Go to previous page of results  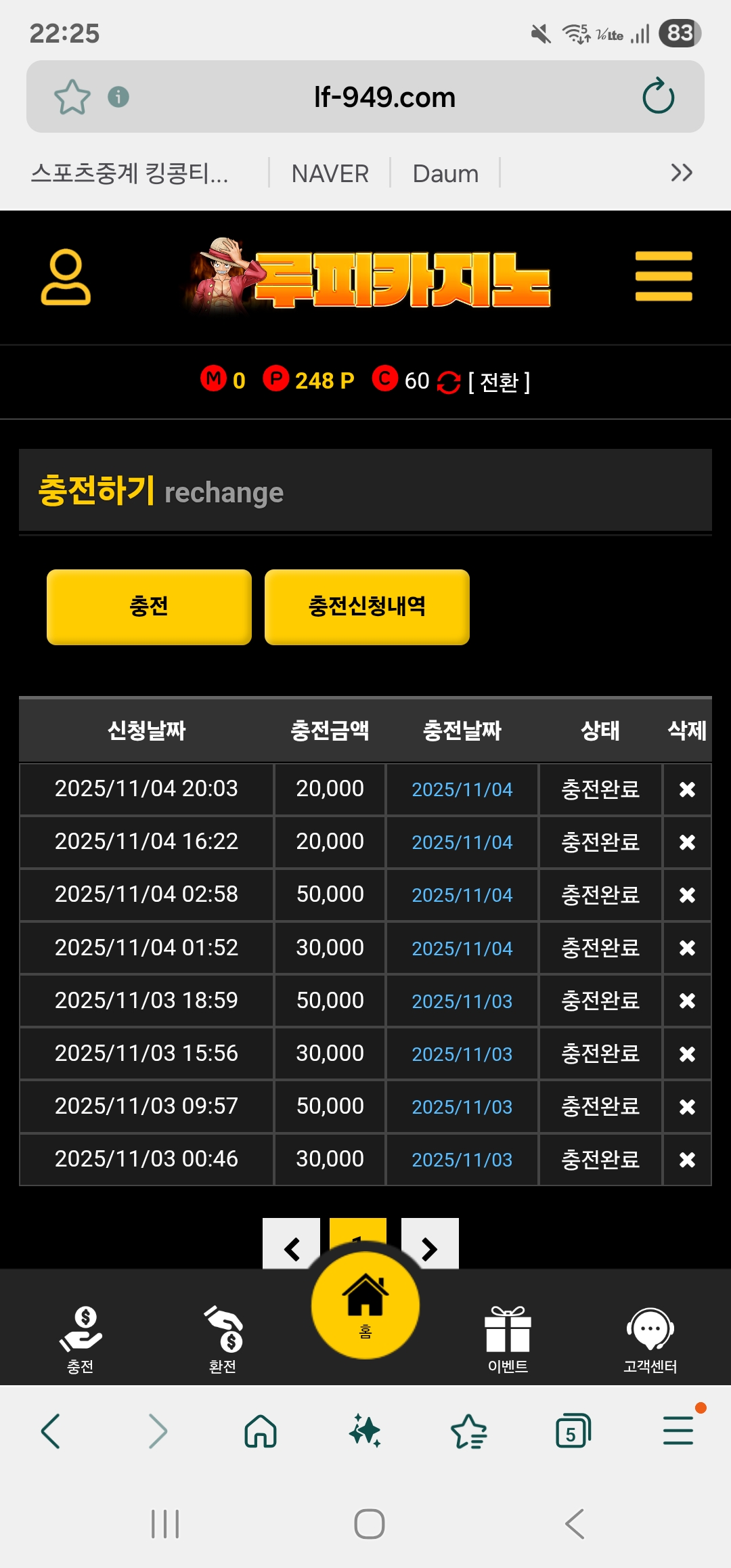coord(292,1248)
